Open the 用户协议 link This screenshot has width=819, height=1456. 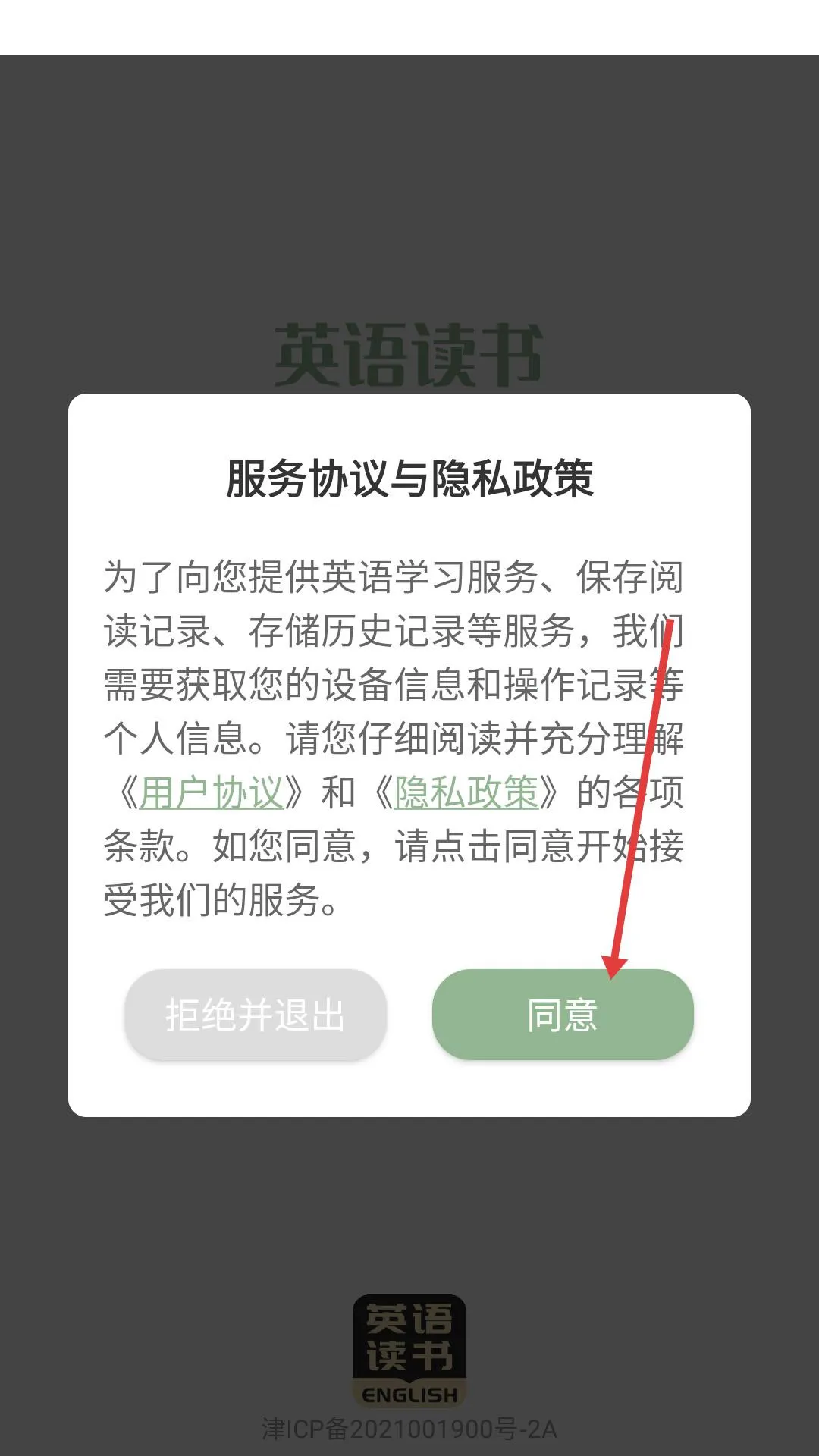click(212, 793)
